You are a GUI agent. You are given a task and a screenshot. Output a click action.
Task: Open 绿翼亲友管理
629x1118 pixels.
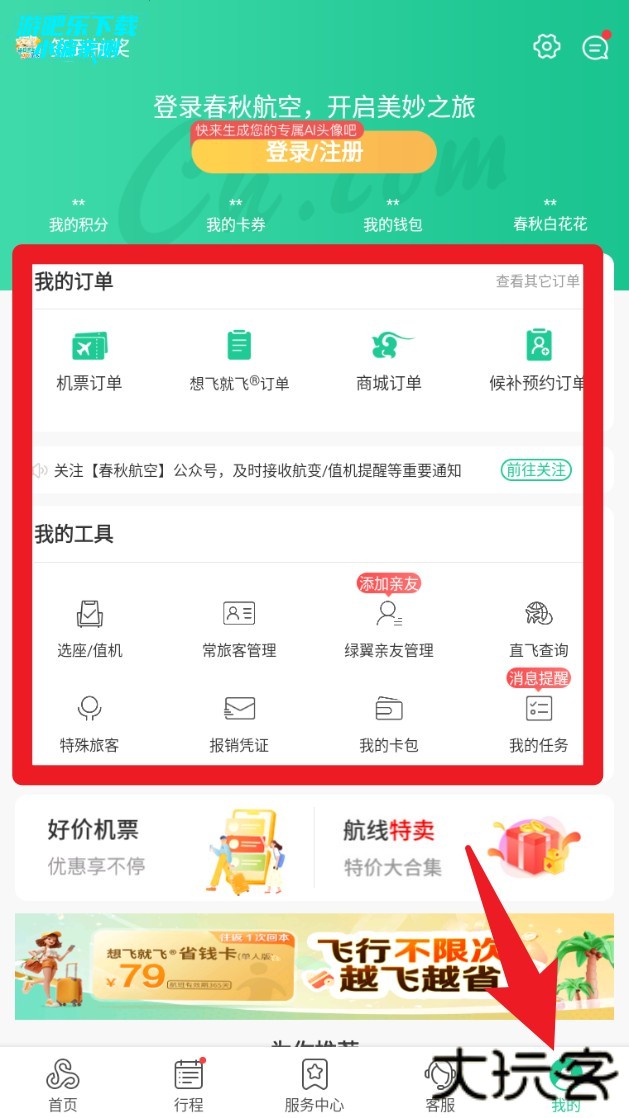pyautogui.click(x=389, y=628)
